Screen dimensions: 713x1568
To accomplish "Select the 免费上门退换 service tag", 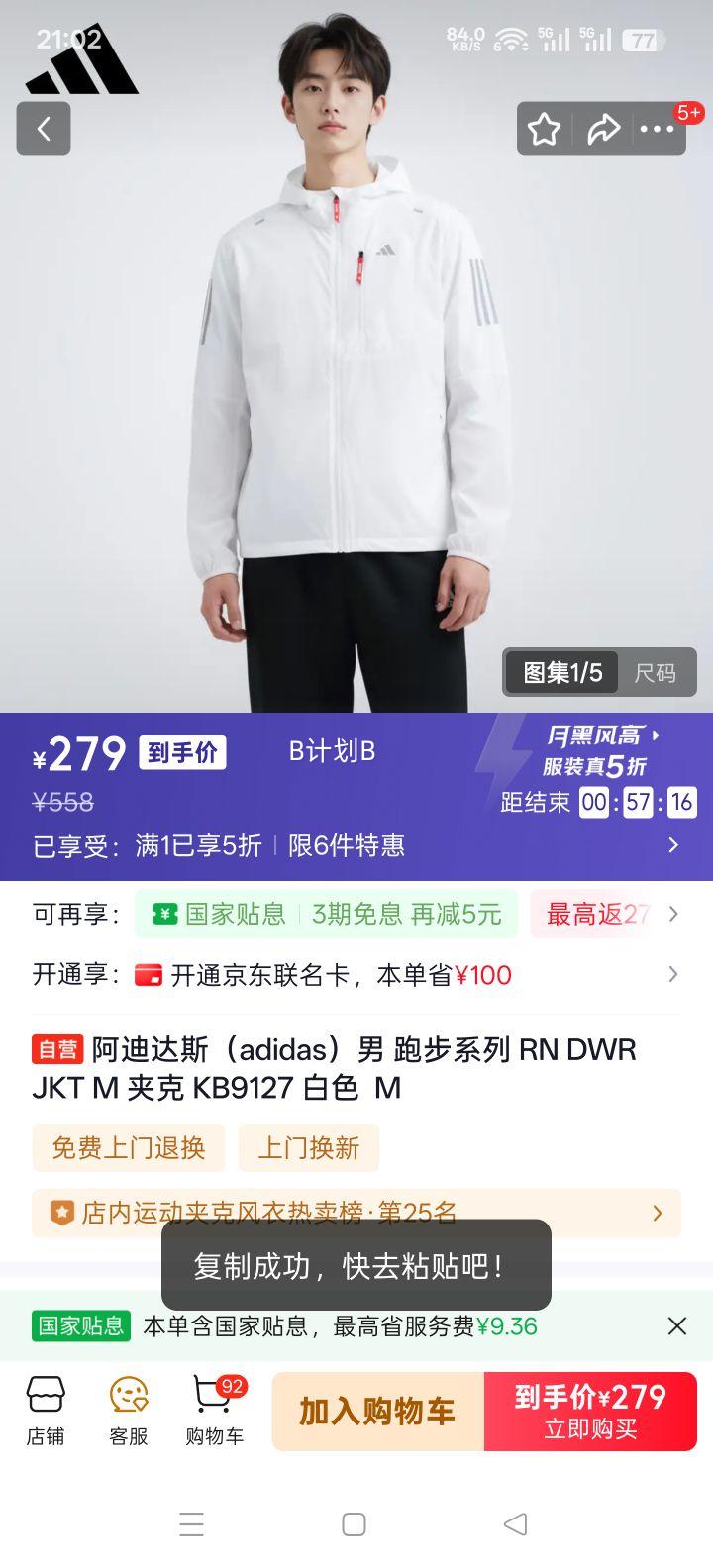I will [x=128, y=1147].
